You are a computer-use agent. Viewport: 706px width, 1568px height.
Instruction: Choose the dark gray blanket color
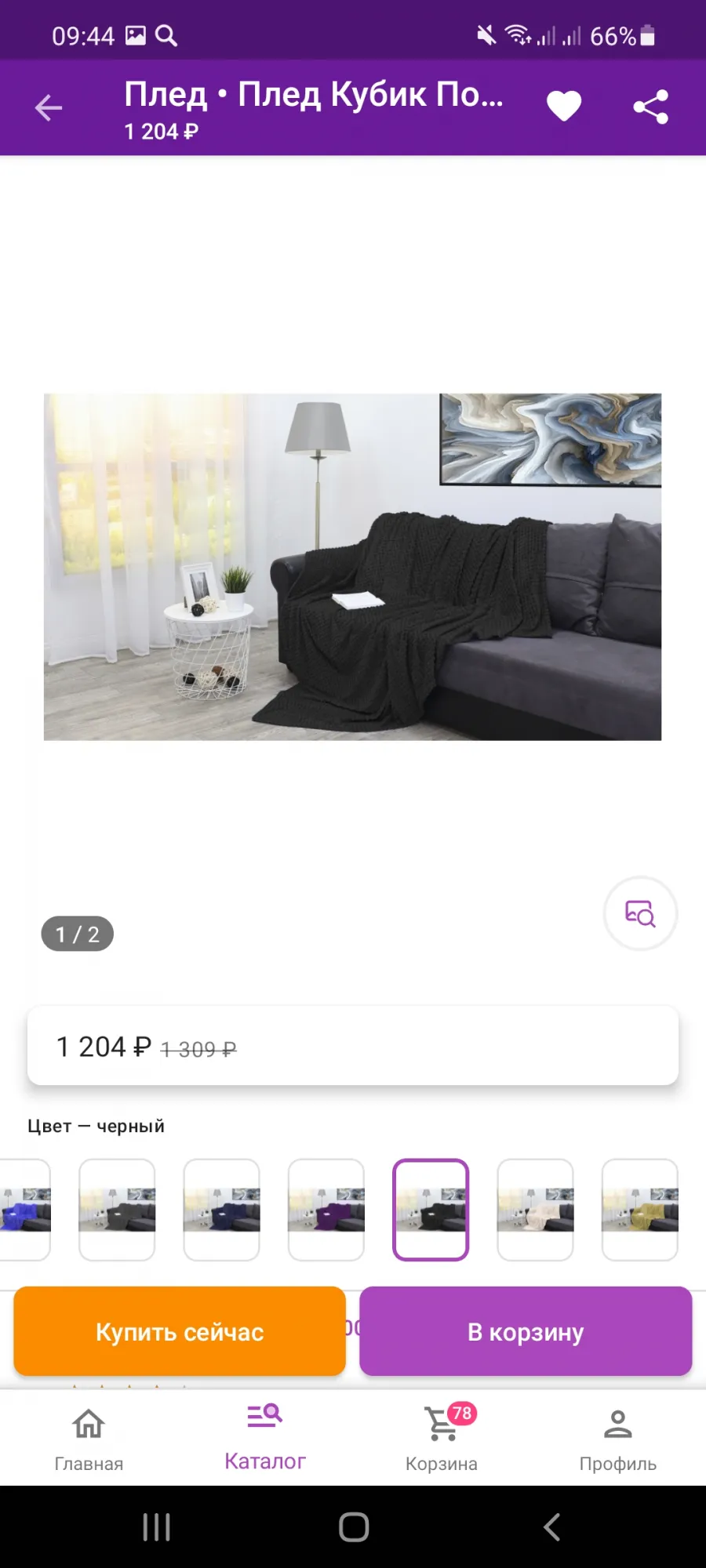click(x=117, y=1210)
